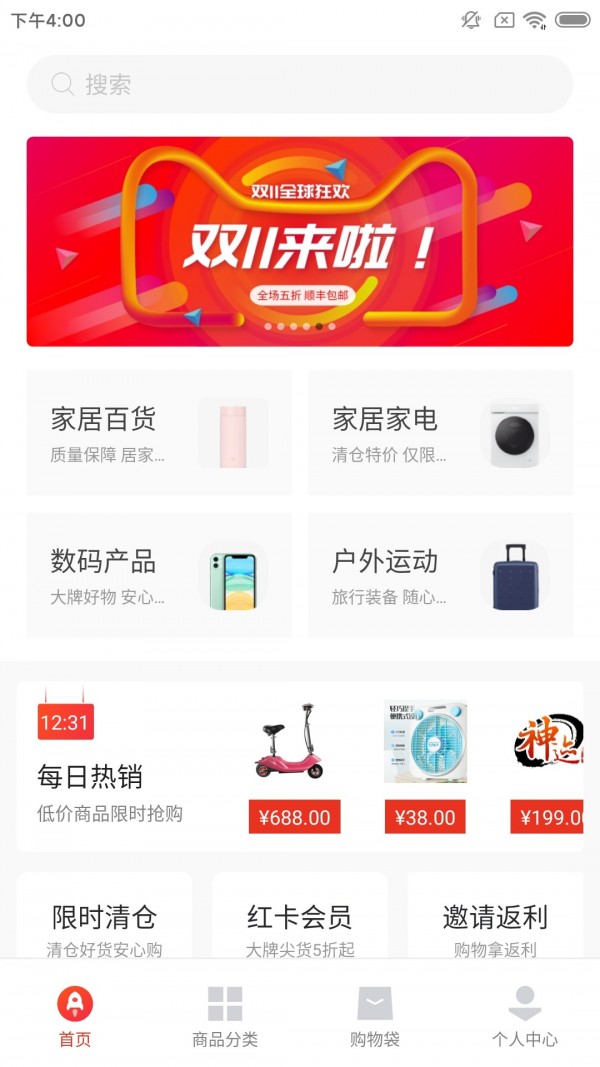Switch to the 商品分类 tab
This screenshot has height=1067, width=600.
(225, 1015)
